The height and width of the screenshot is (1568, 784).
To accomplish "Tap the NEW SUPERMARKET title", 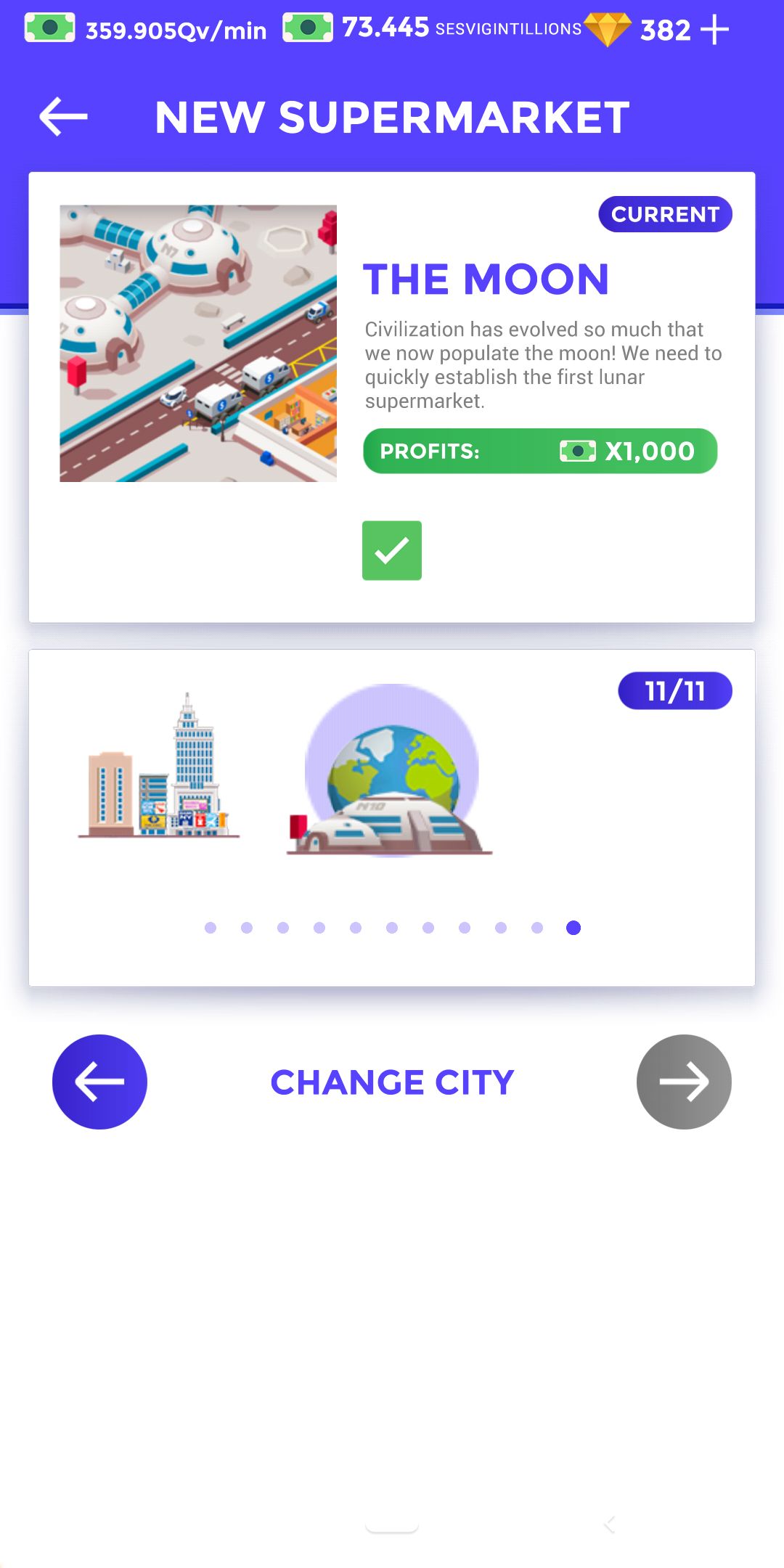I will click(393, 116).
